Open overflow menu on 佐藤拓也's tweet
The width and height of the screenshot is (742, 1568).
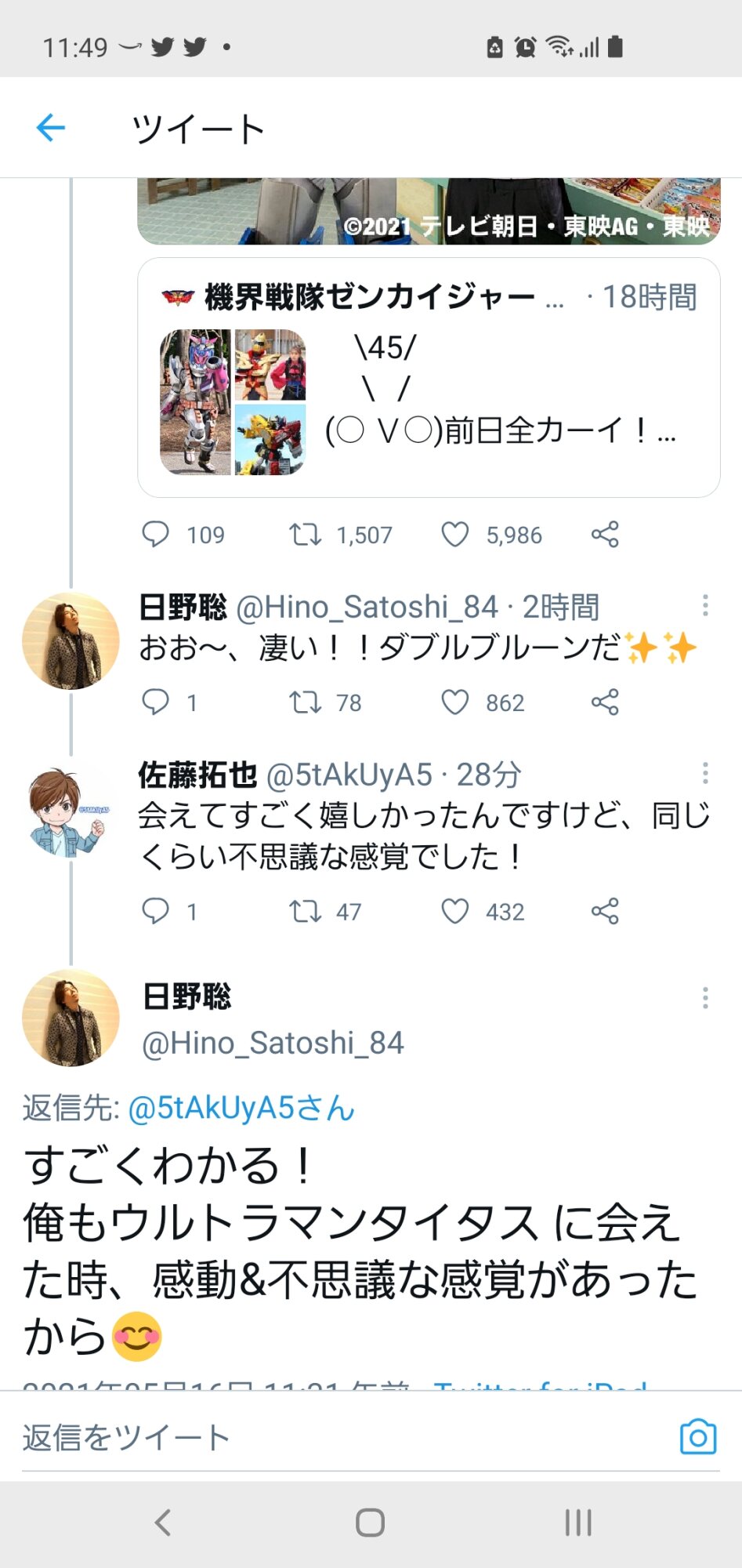(705, 774)
